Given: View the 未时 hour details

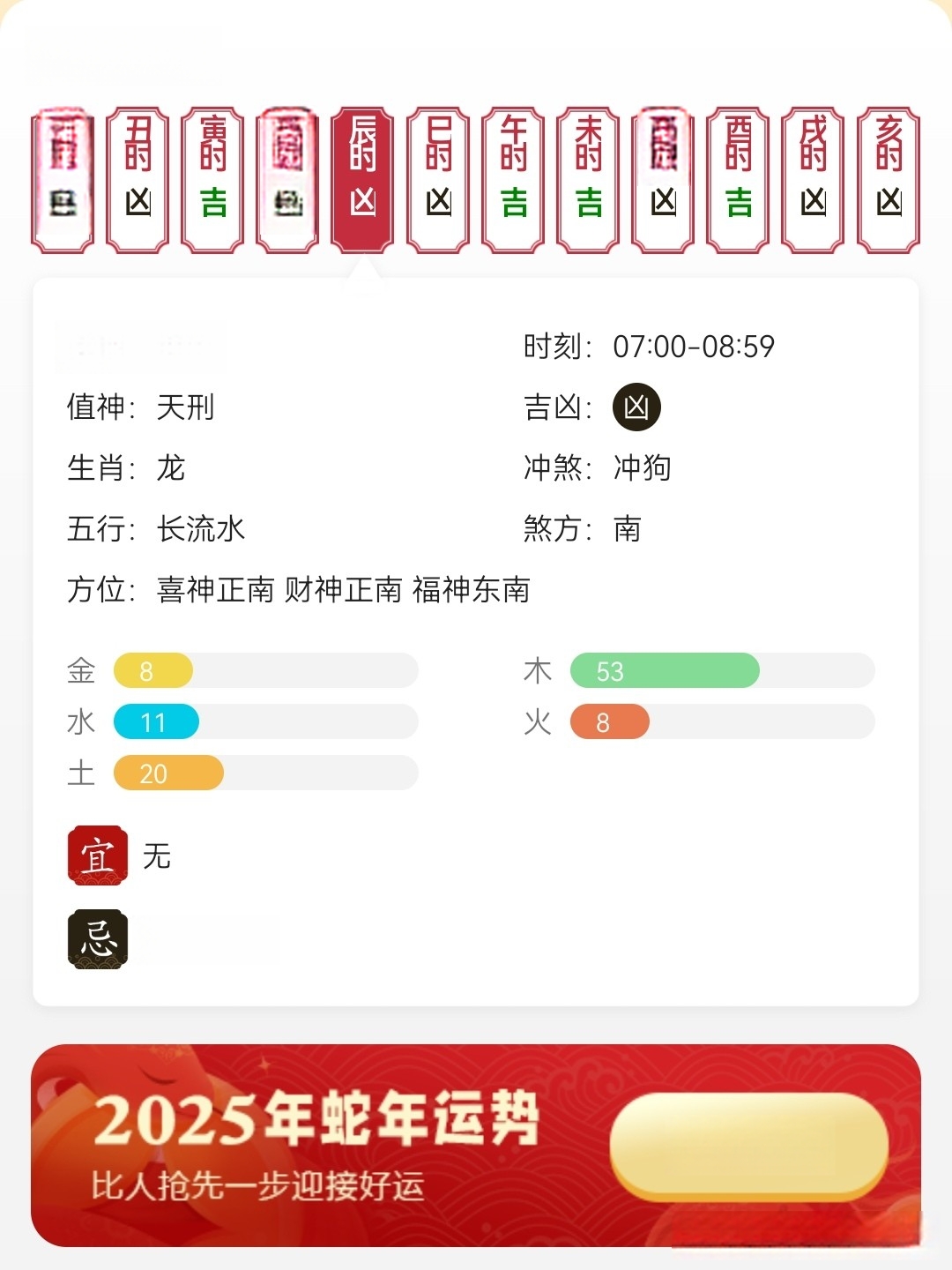Looking at the screenshot, I should 588,180.
